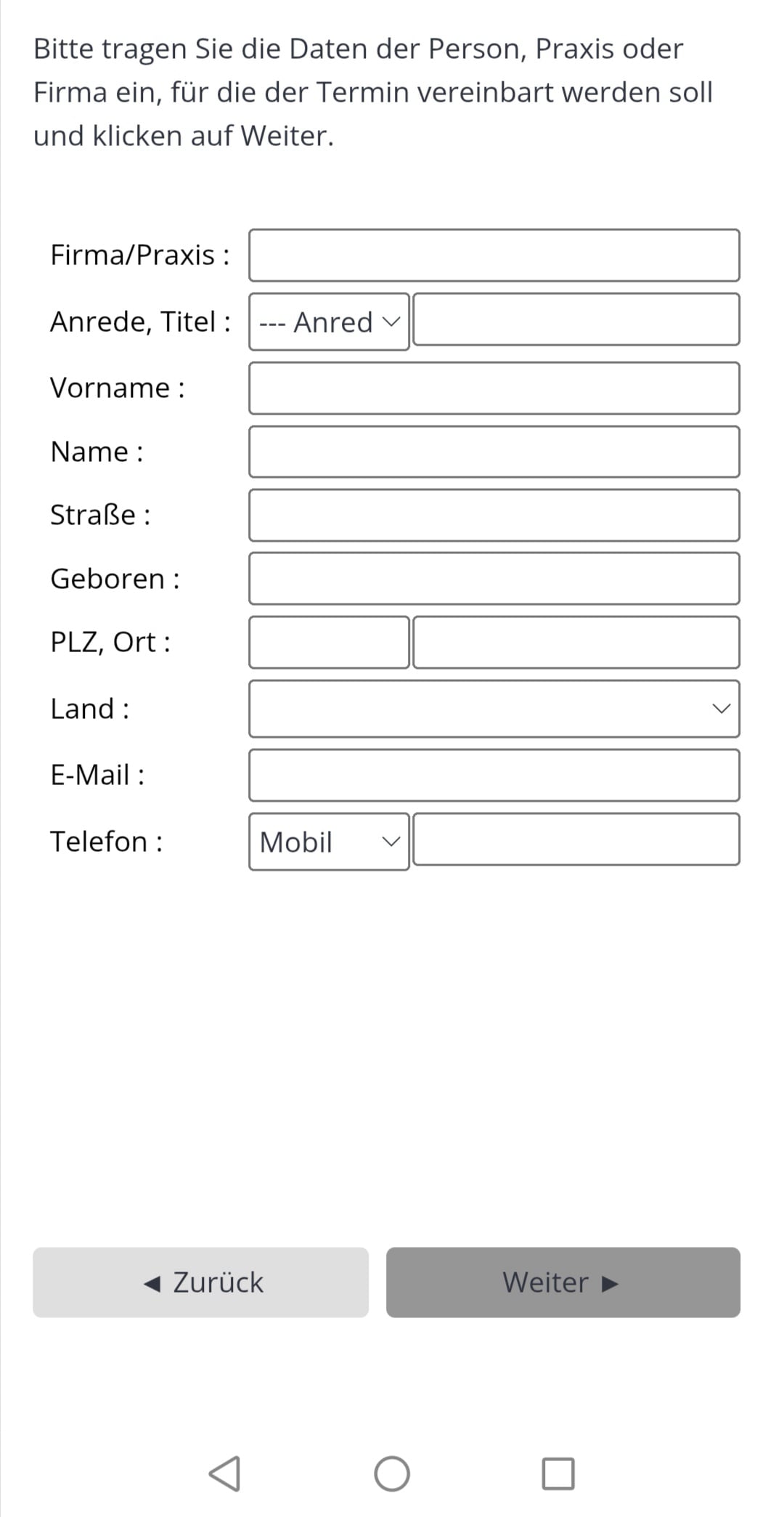The width and height of the screenshot is (784, 1517).
Task: Go back with the Zurück button
Action: [x=200, y=1282]
